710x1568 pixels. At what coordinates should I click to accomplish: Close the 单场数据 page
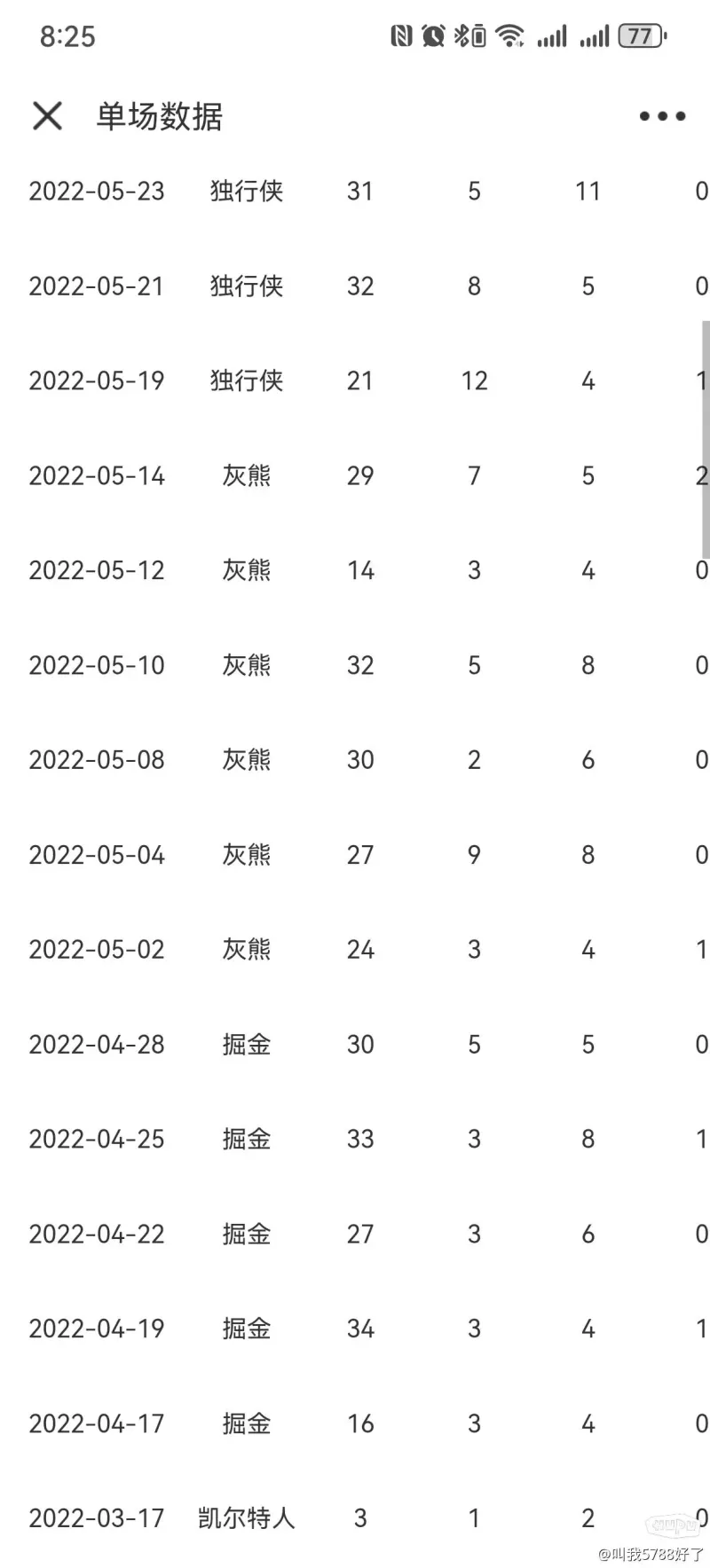click(x=47, y=115)
